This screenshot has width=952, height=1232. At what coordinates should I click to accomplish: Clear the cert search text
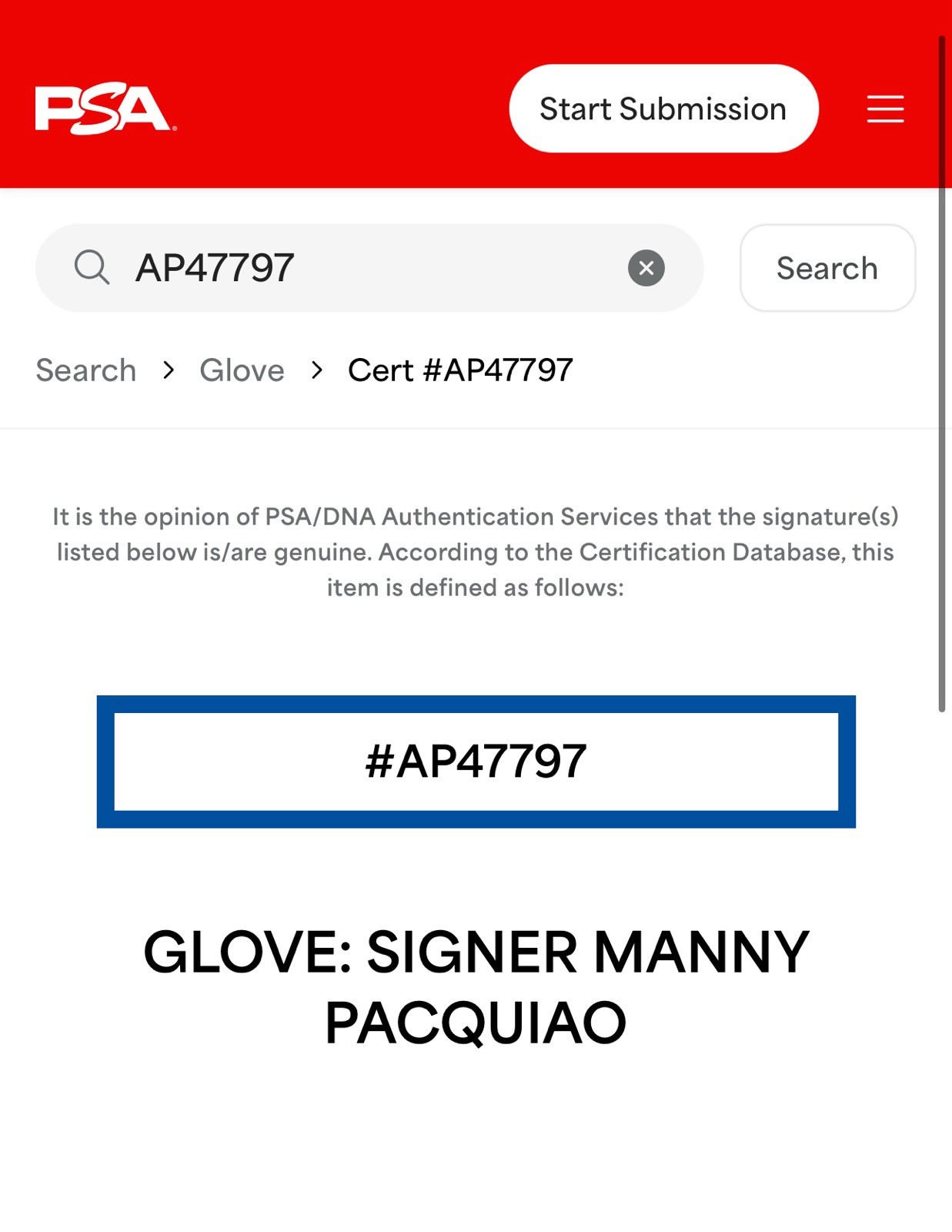[x=646, y=268]
